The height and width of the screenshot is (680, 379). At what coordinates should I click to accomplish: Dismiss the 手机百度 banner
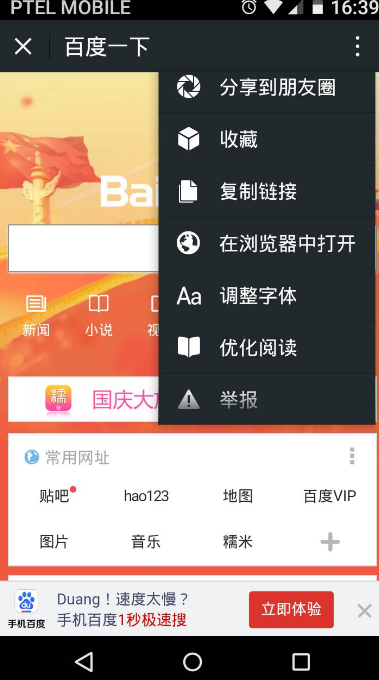(x=364, y=611)
